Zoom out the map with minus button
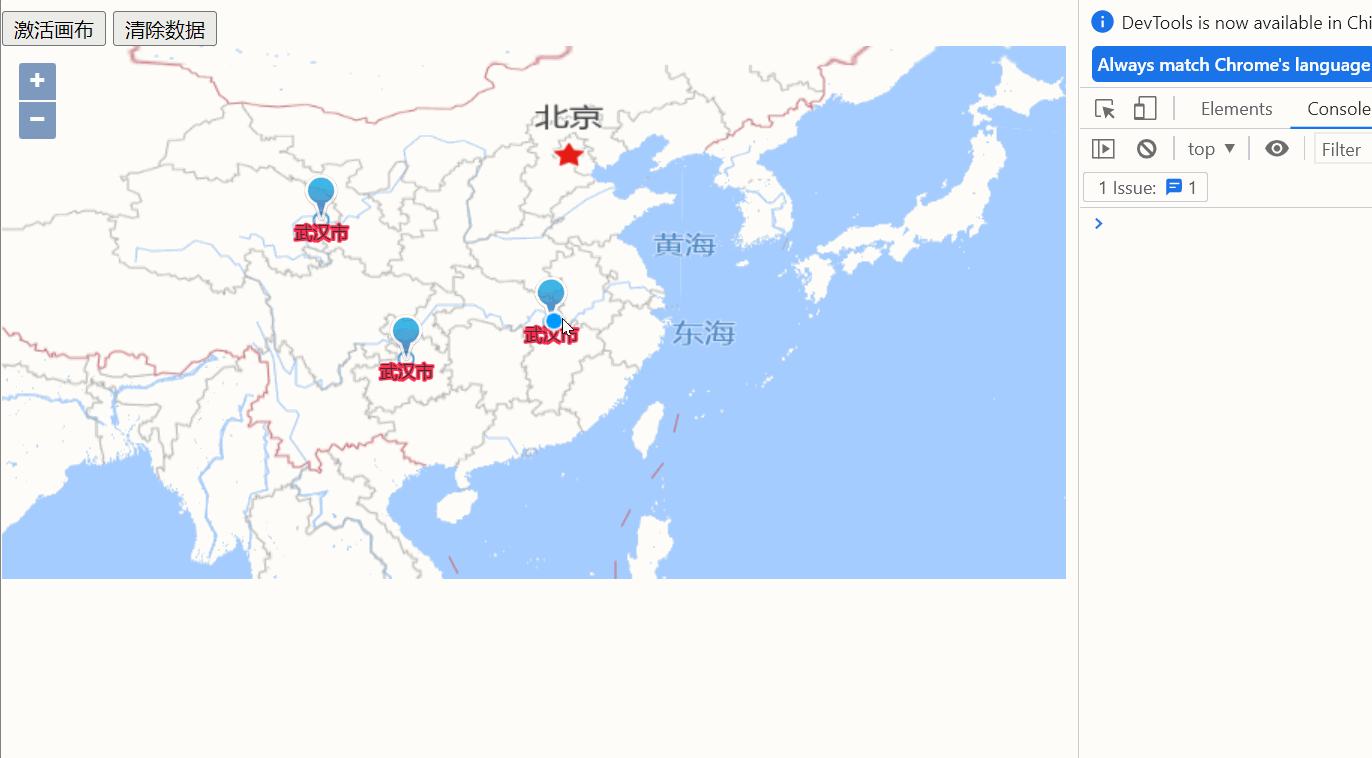The height and width of the screenshot is (758, 1372). pyautogui.click(x=37, y=120)
